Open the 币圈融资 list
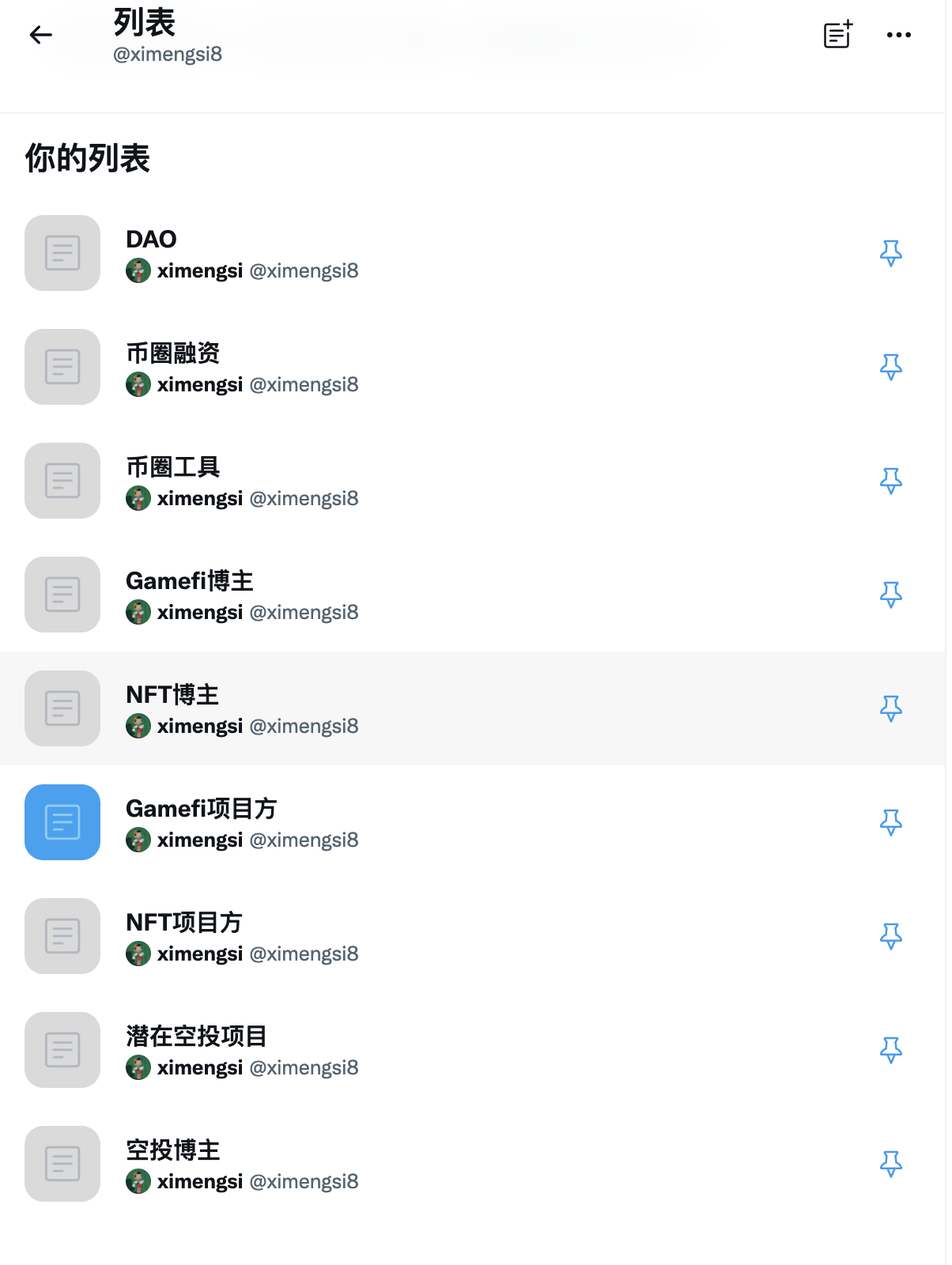 pos(172,353)
